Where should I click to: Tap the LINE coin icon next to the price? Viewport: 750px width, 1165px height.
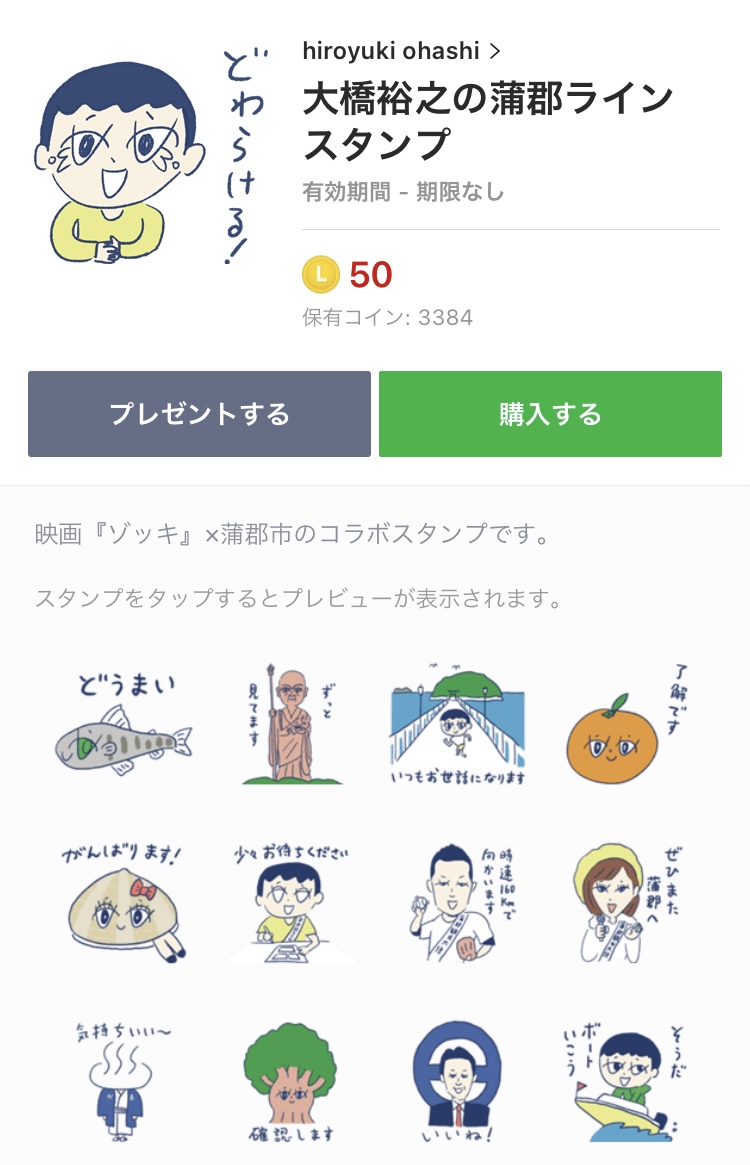click(x=320, y=274)
